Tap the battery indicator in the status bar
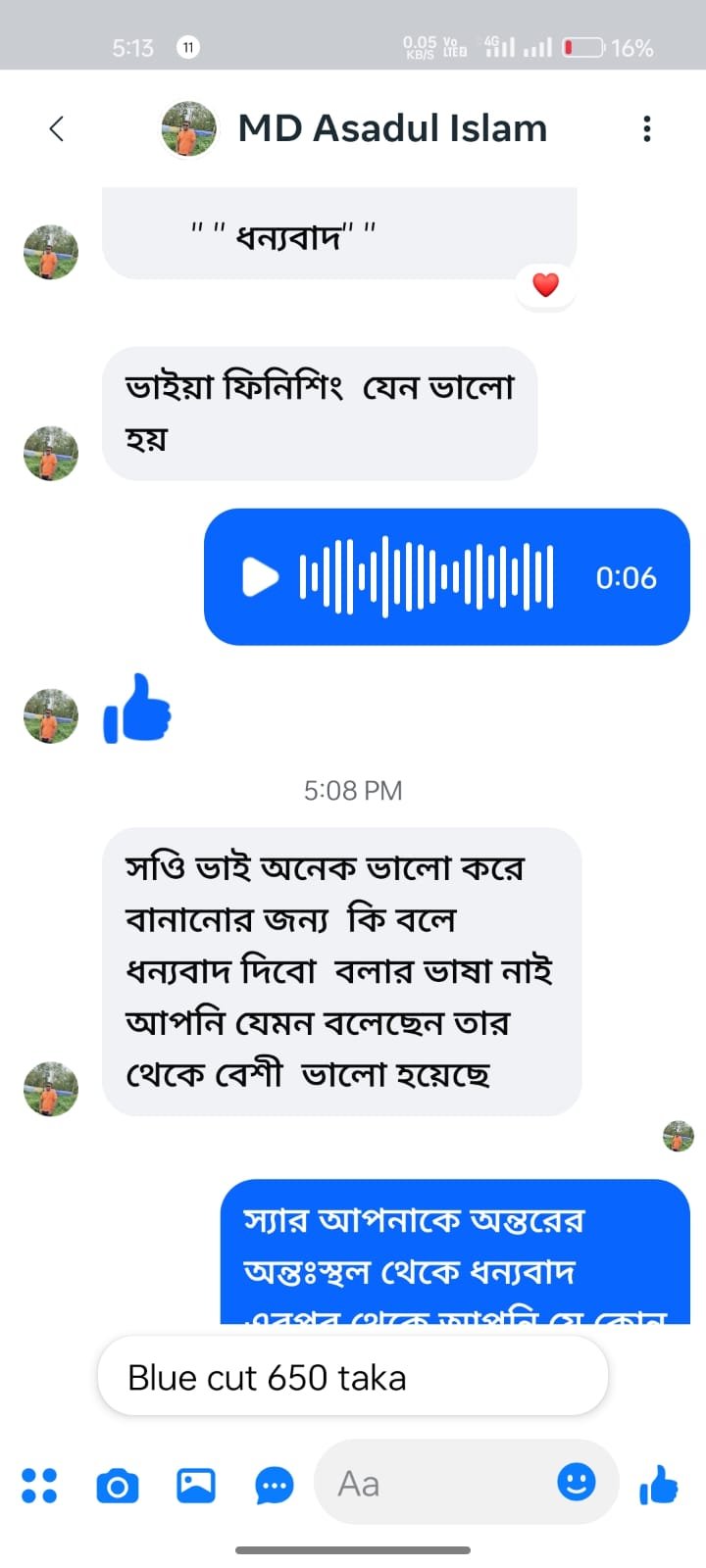The width and height of the screenshot is (706, 1568). pos(585,46)
